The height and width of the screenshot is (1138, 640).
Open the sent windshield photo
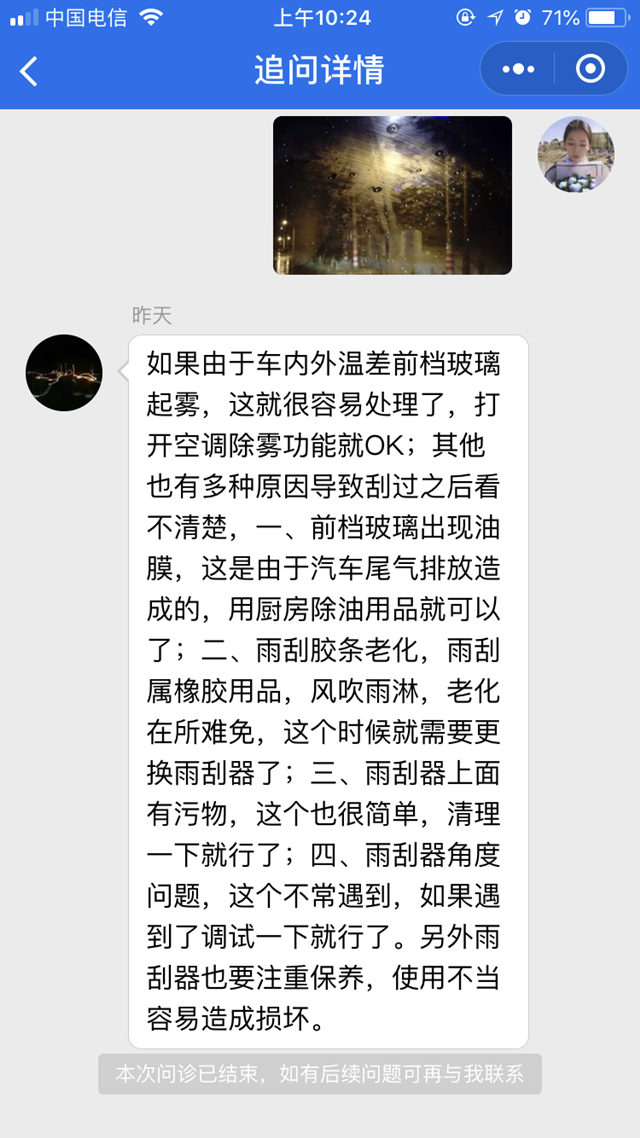(x=392, y=195)
